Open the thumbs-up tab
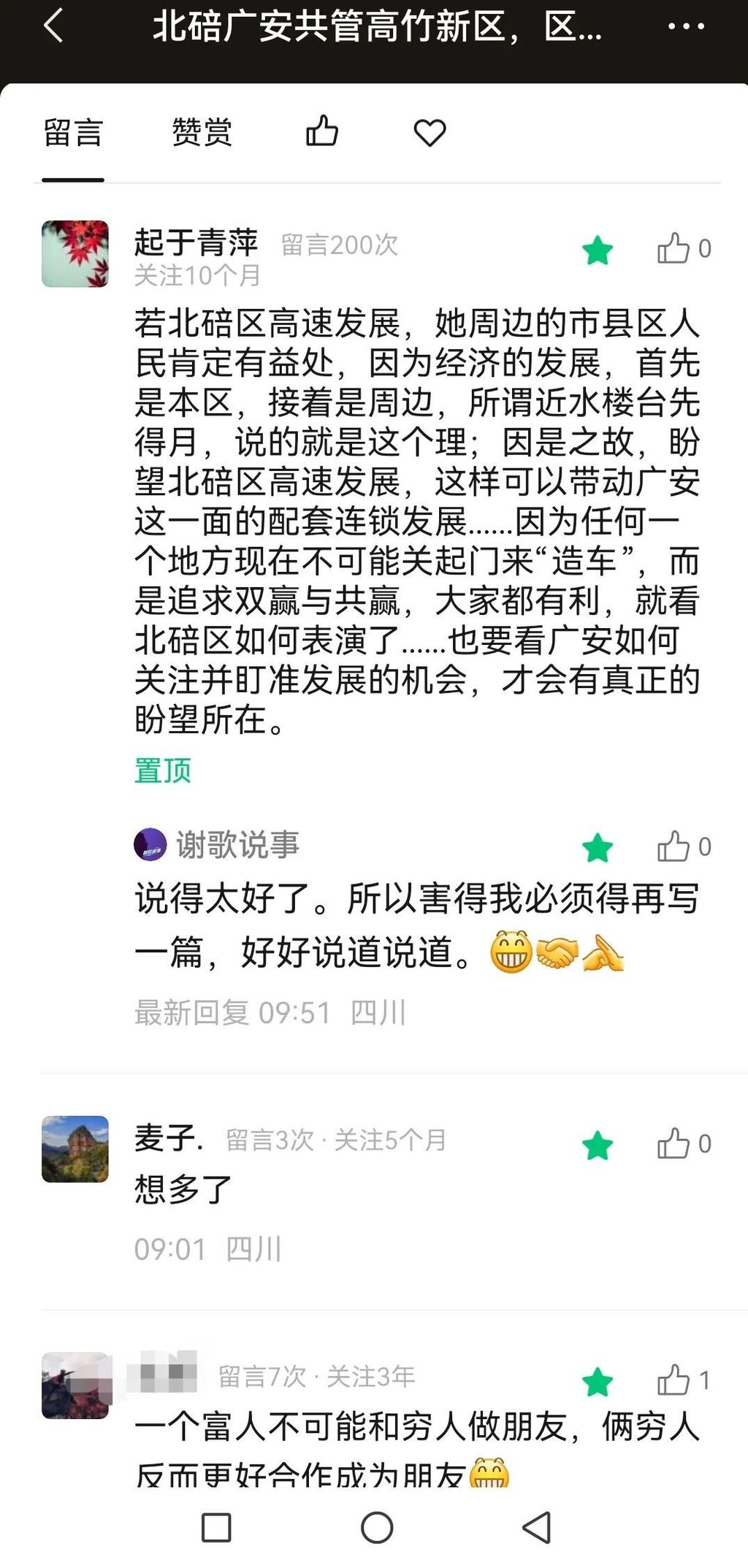 [322, 132]
